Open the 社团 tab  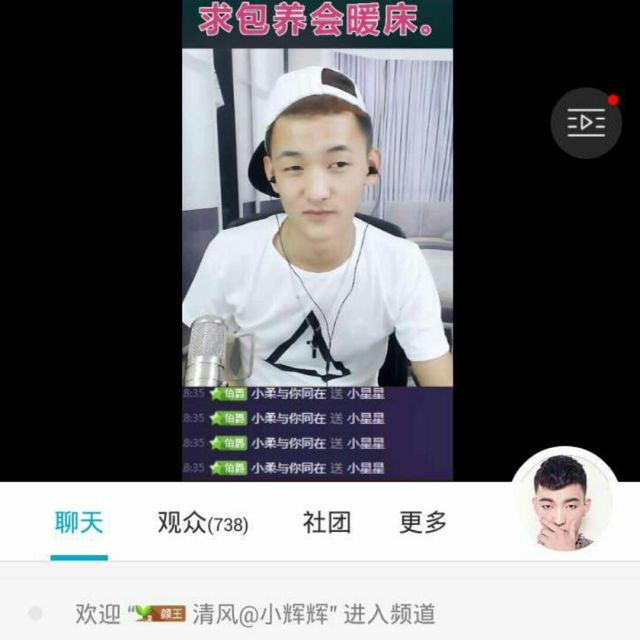tap(327, 522)
